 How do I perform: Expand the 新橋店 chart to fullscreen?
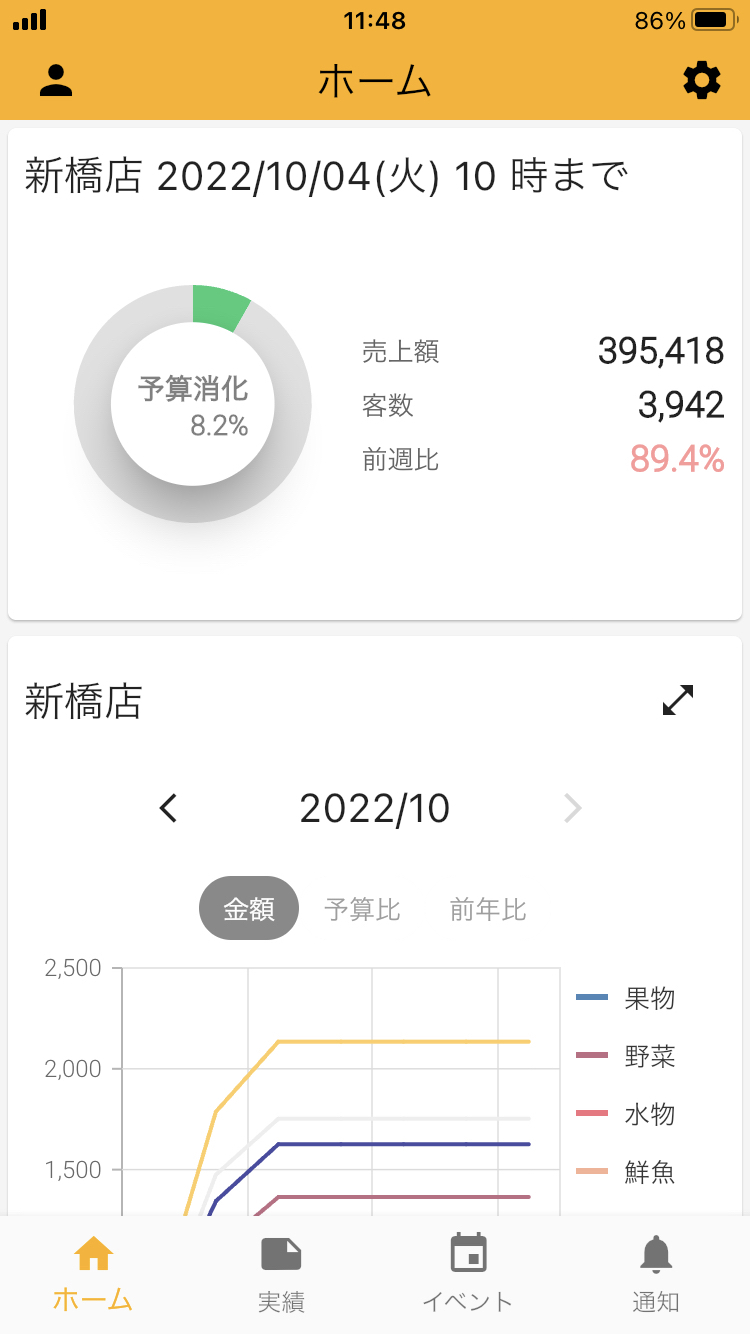pyautogui.click(x=678, y=700)
